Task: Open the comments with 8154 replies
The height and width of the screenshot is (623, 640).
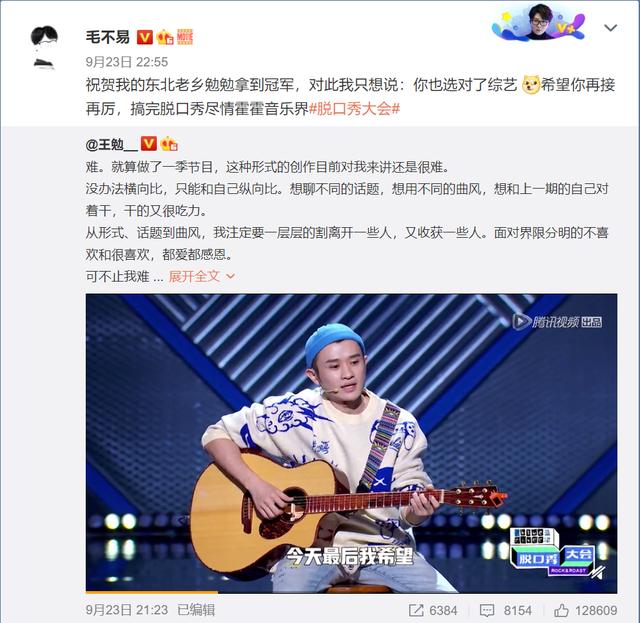Action: [x=507, y=609]
